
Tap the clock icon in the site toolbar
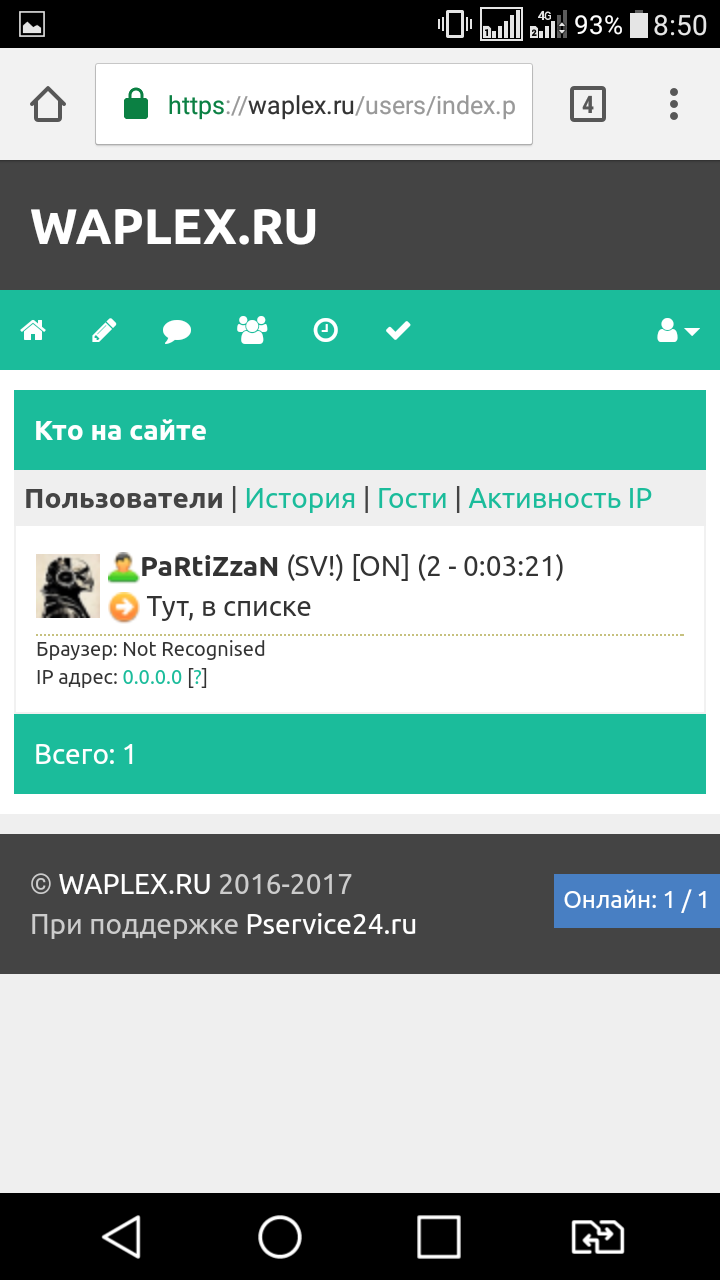pos(326,330)
